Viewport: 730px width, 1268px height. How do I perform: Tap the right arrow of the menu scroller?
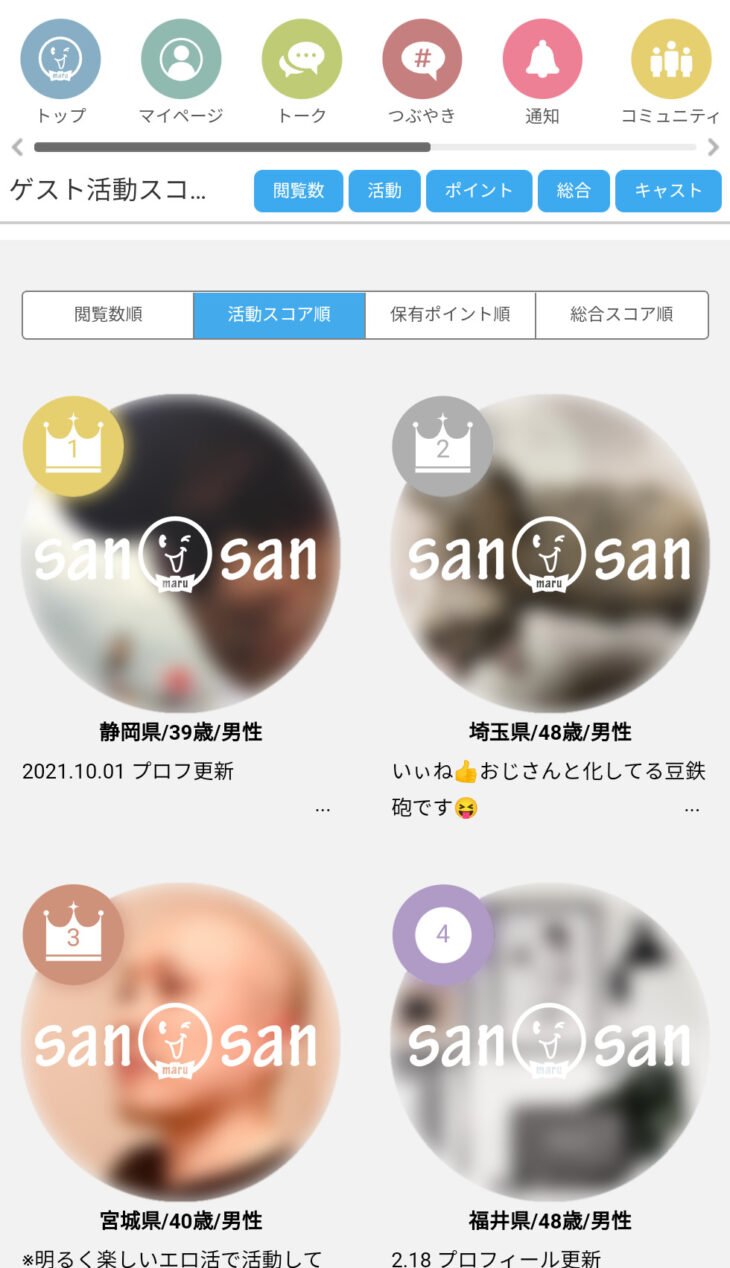point(713,148)
